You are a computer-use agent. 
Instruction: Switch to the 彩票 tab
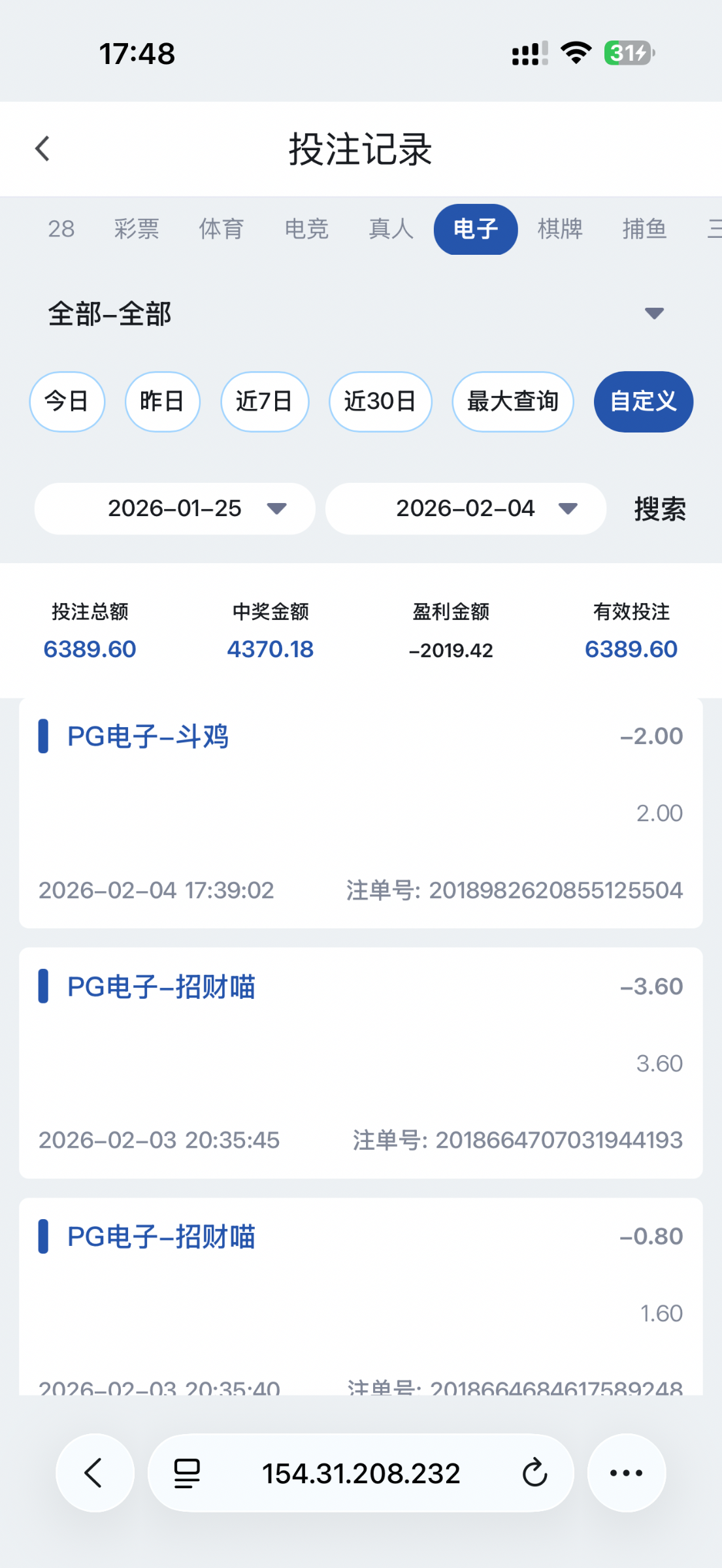coord(137,229)
